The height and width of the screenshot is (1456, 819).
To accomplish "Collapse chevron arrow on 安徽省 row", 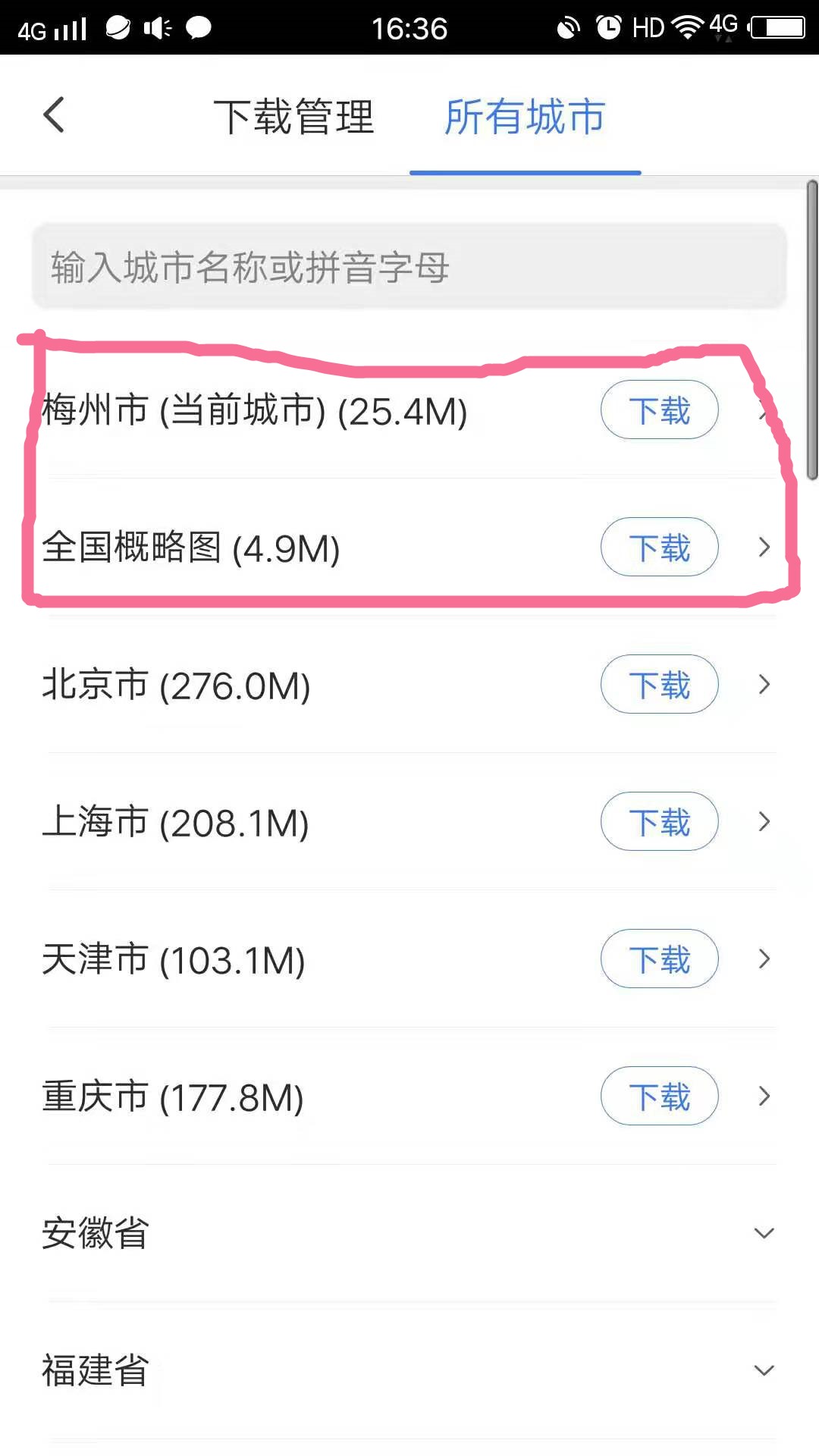I will pos(763,1233).
